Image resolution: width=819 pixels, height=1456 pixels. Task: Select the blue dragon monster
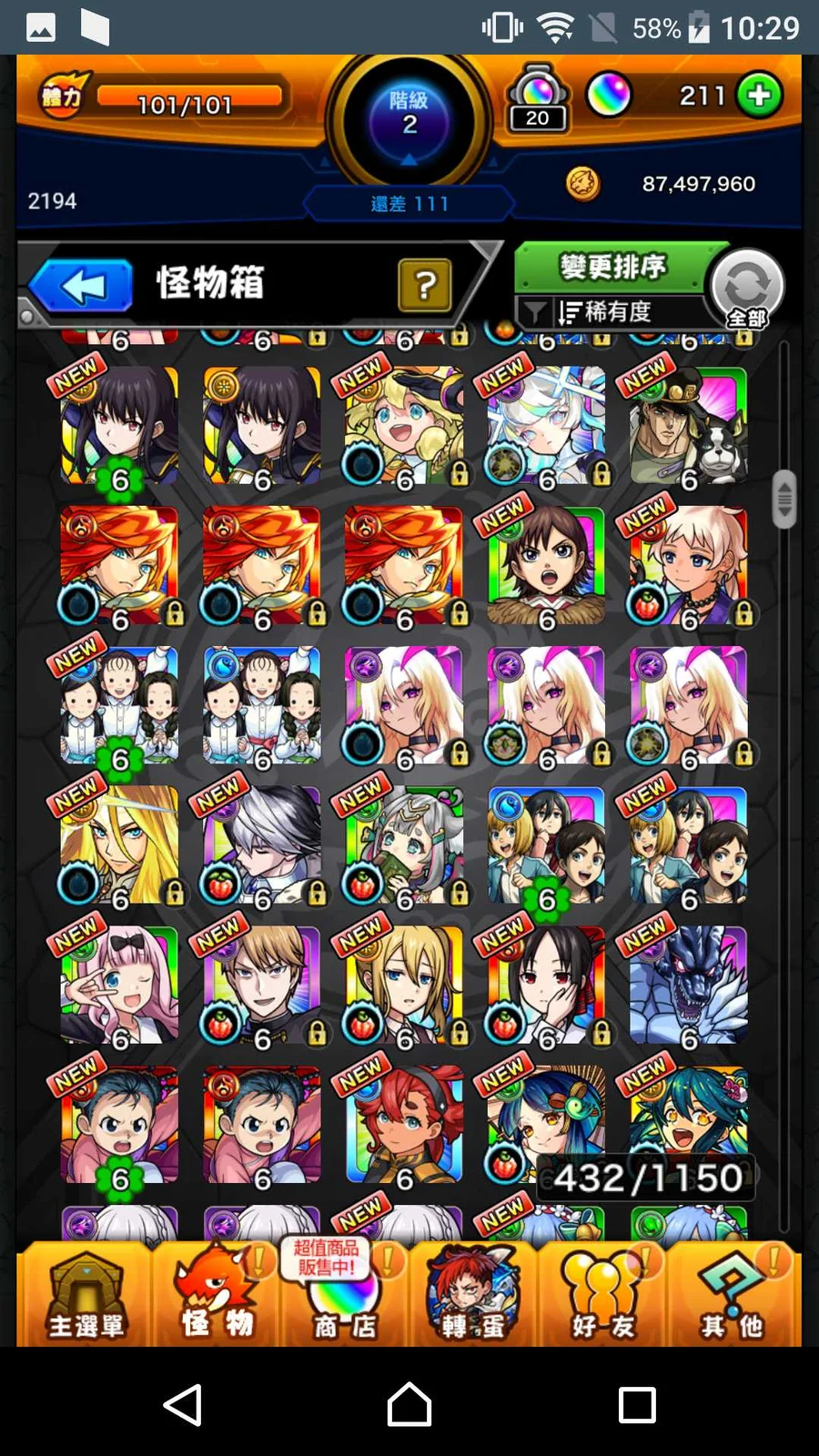coord(688,986)
